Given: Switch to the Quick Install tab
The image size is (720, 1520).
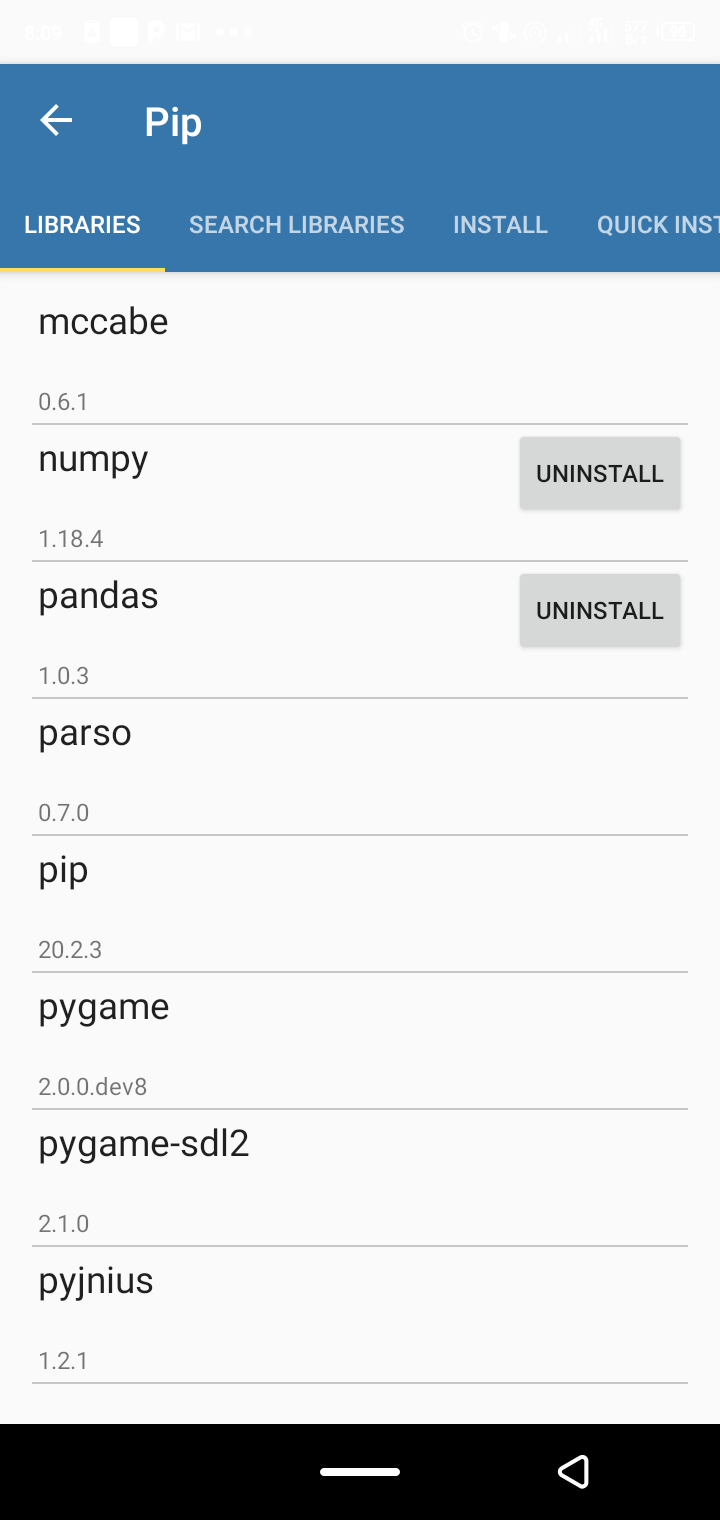Looking at the screenshot, I should point(656,225).
